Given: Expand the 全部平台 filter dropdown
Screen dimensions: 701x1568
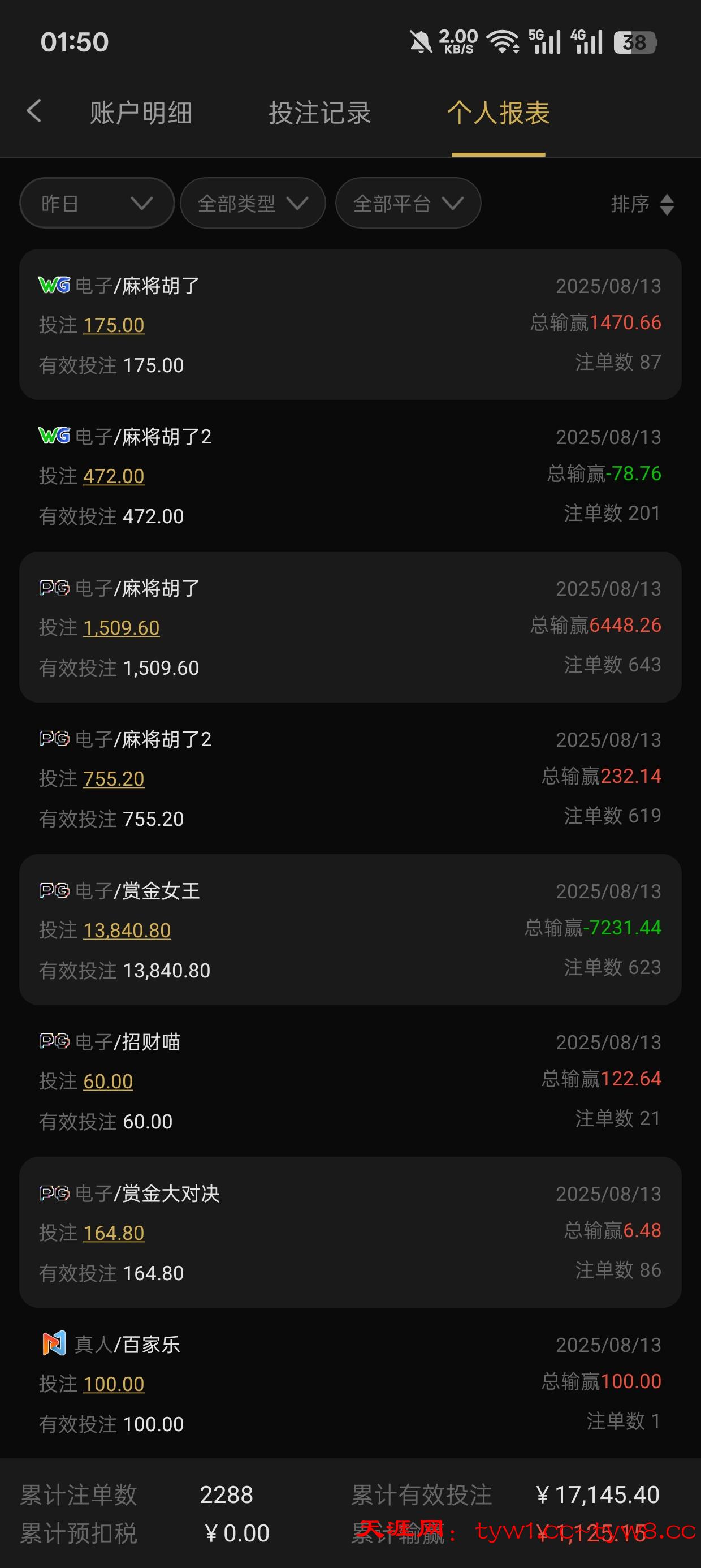Looking at the screenshot, I should 408,203.
